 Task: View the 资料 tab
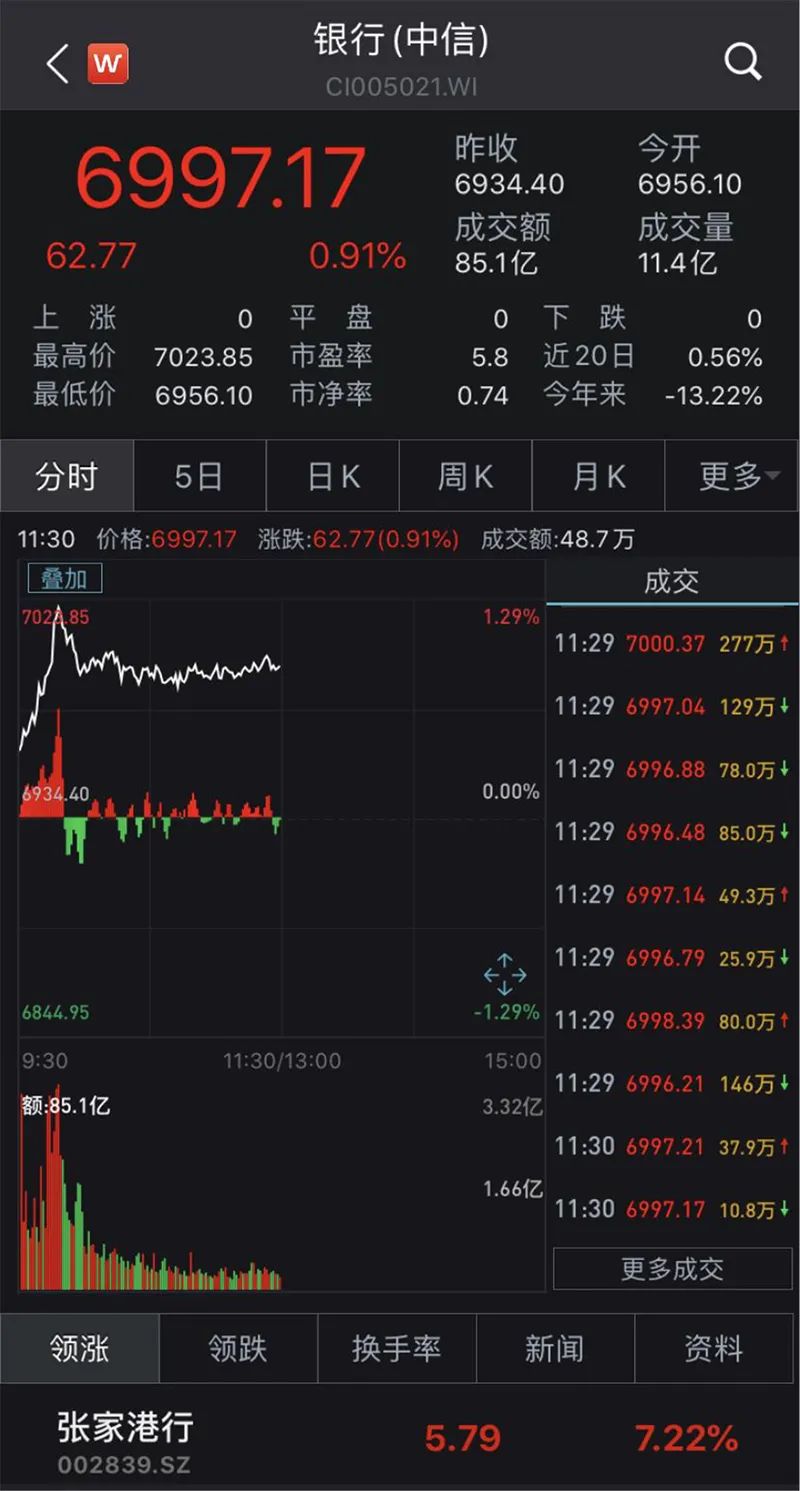point(714,1348)
